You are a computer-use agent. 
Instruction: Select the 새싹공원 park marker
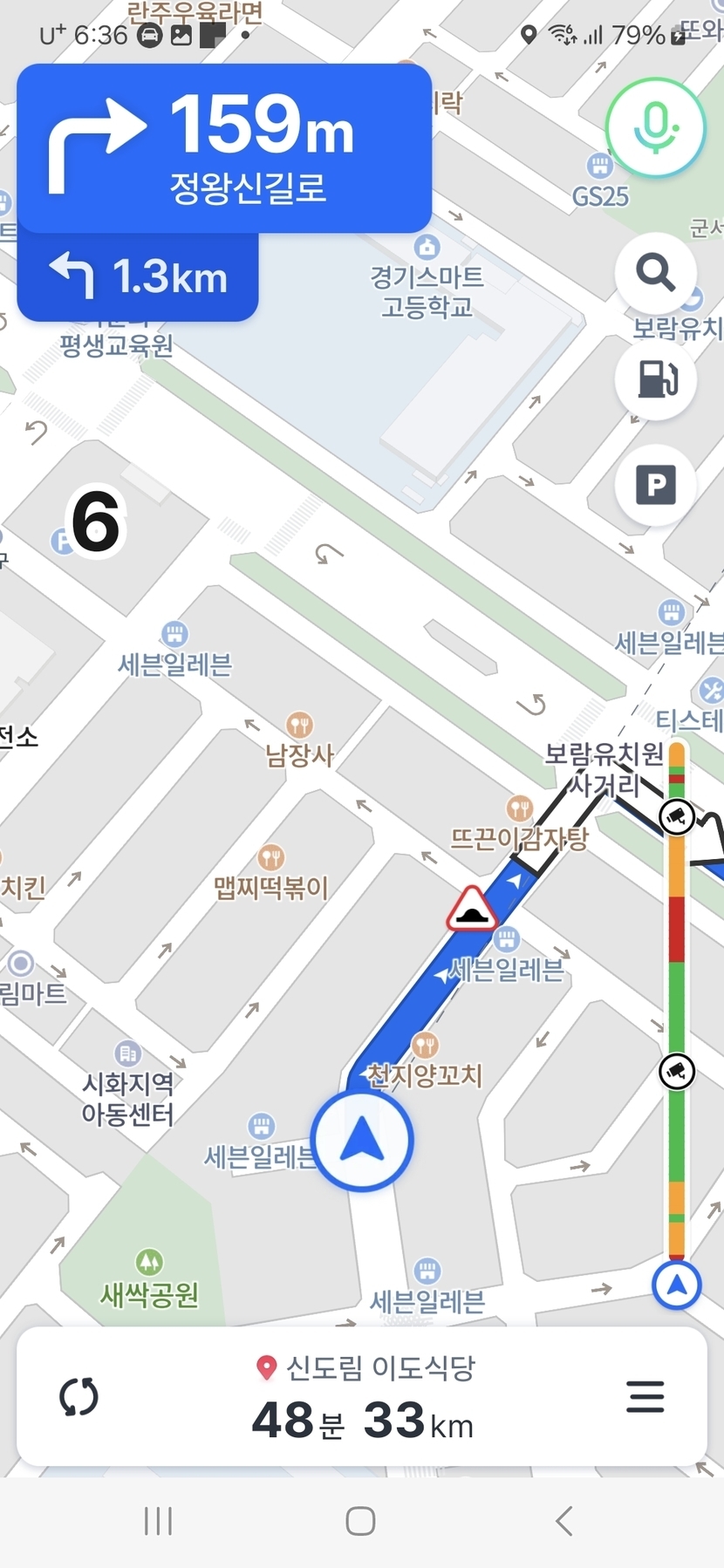tap(149, 1262)
